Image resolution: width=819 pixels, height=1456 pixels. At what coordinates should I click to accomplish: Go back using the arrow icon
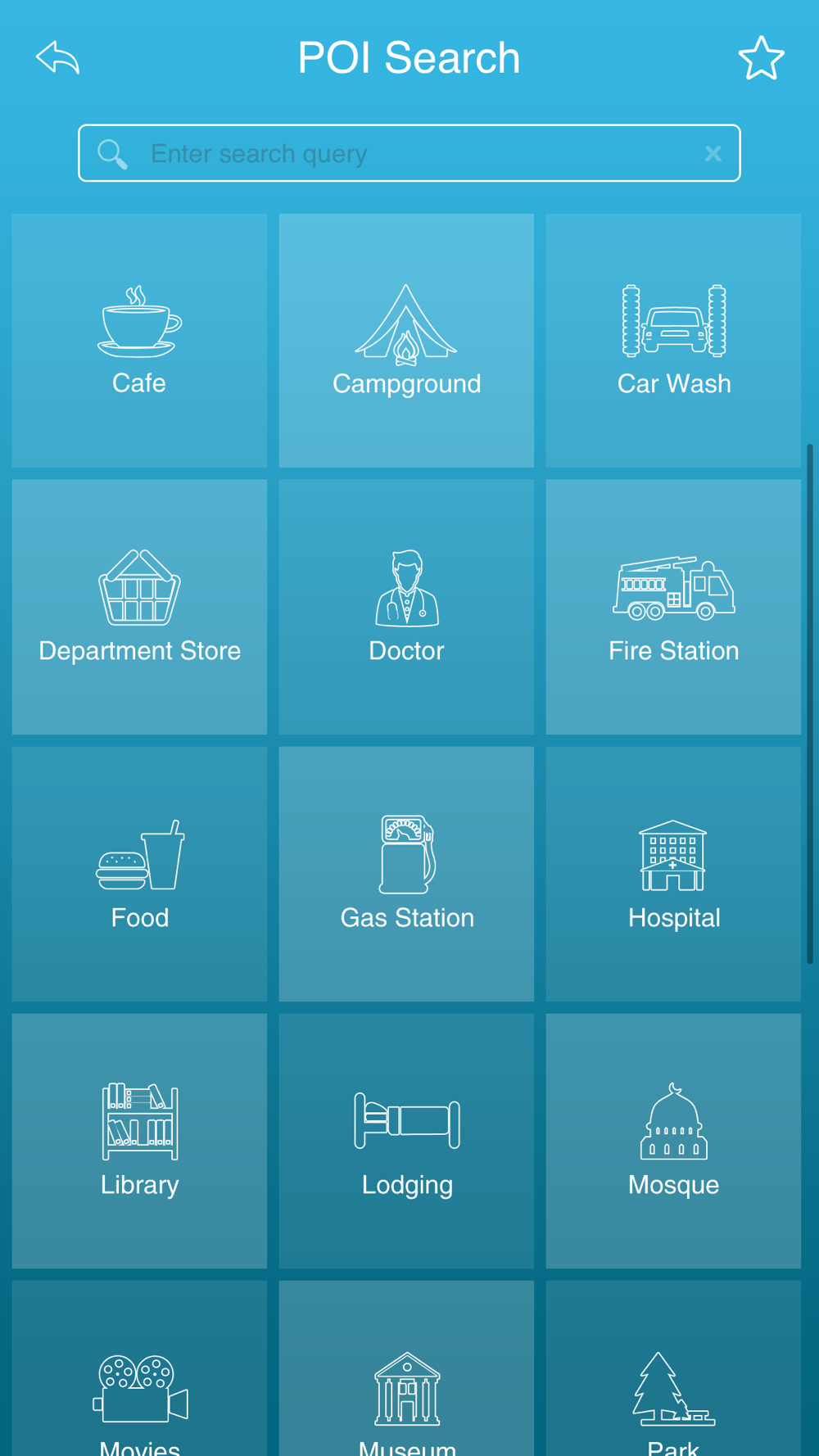click(x=58, y=57)
